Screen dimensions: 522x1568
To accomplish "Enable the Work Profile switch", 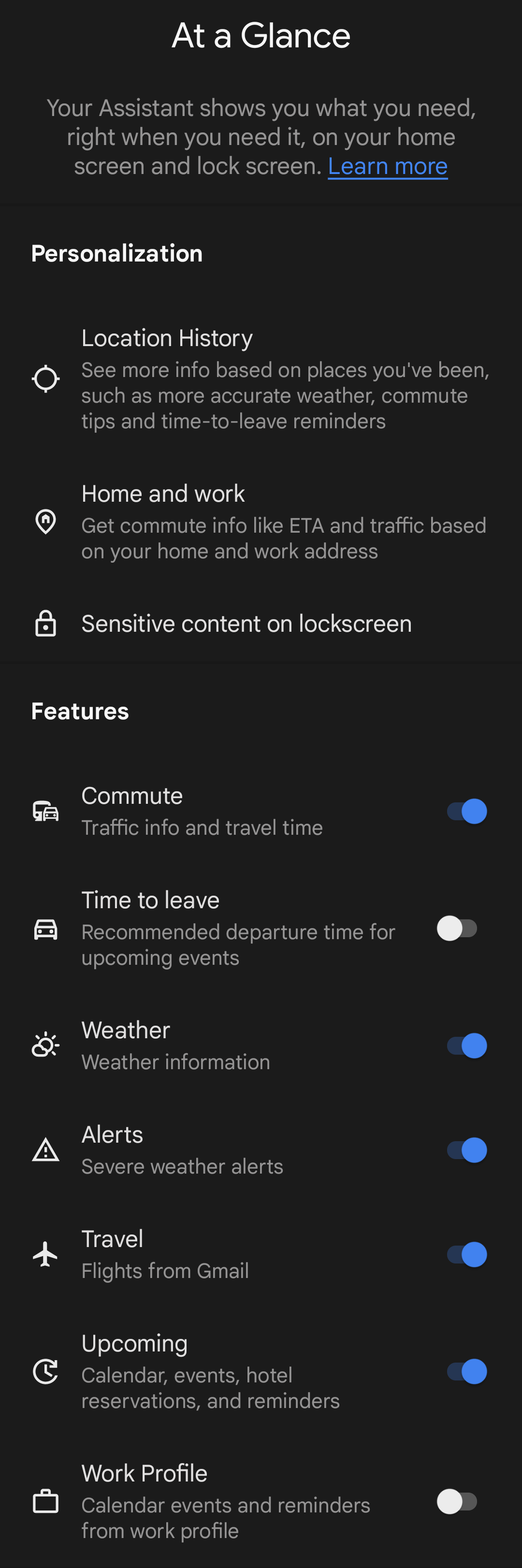I will pos(457,1501).
